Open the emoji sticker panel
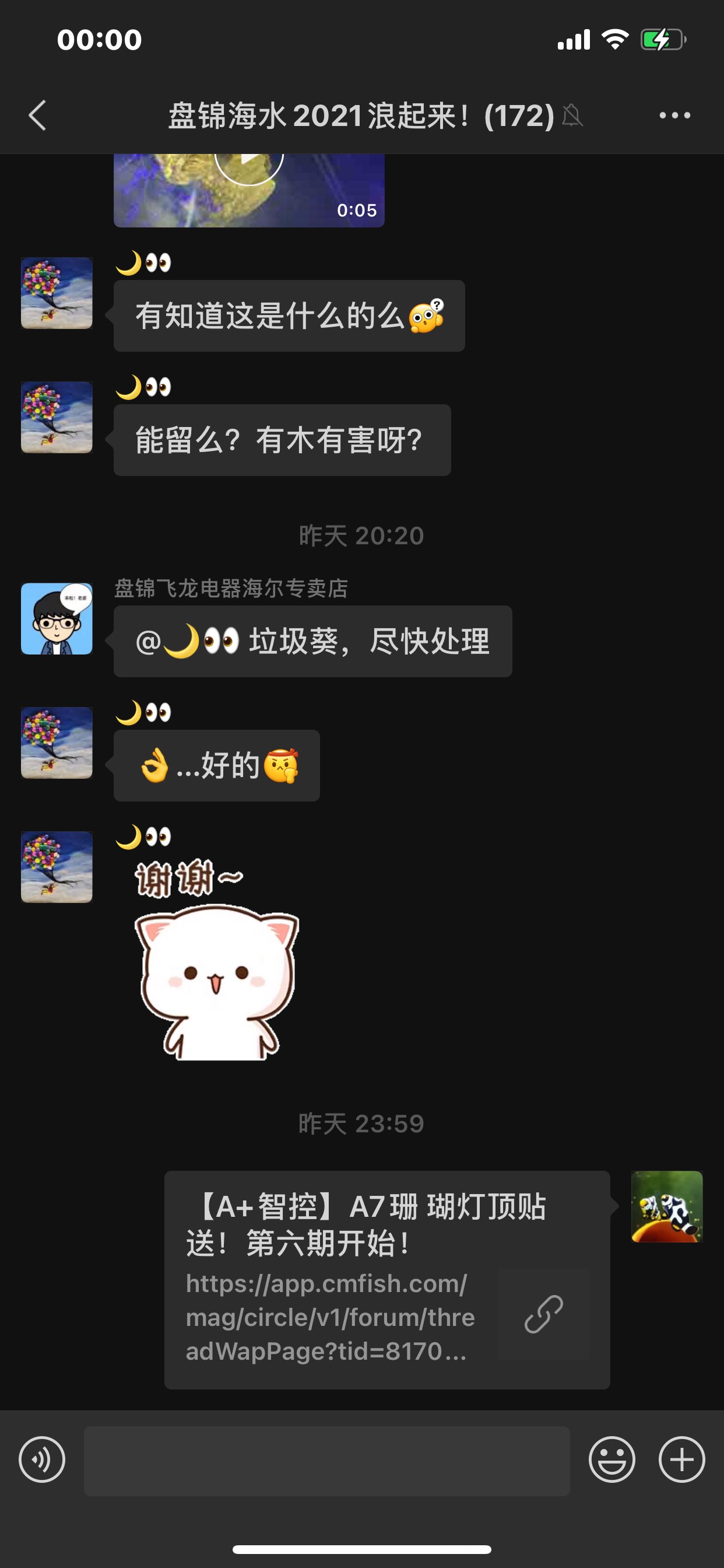This screenshot has width=724, height=1568. 611,1459
